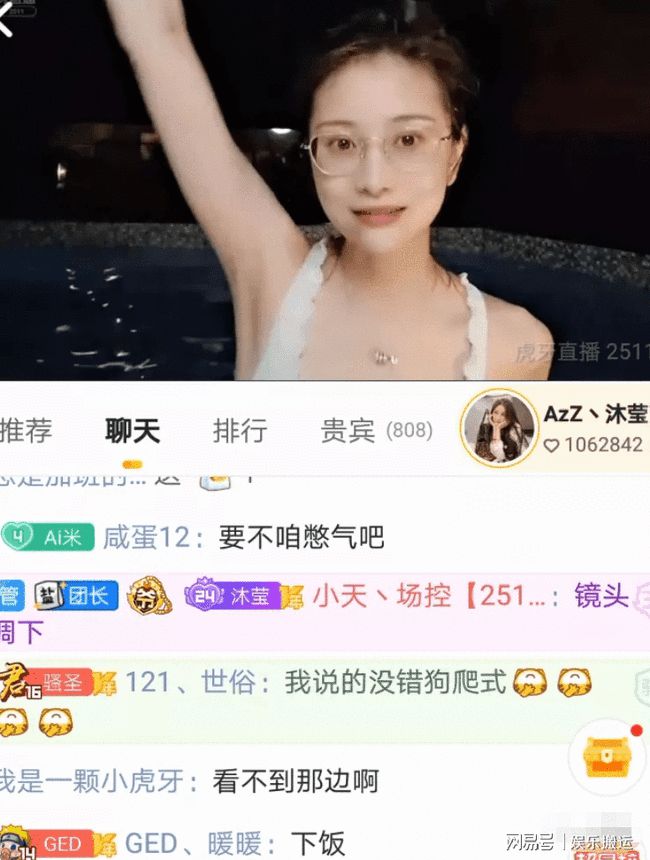Image resolution: width=650 pixels, height=860 pixels.
Task: Go back using the top-left arrow
Action: [6, 22]
